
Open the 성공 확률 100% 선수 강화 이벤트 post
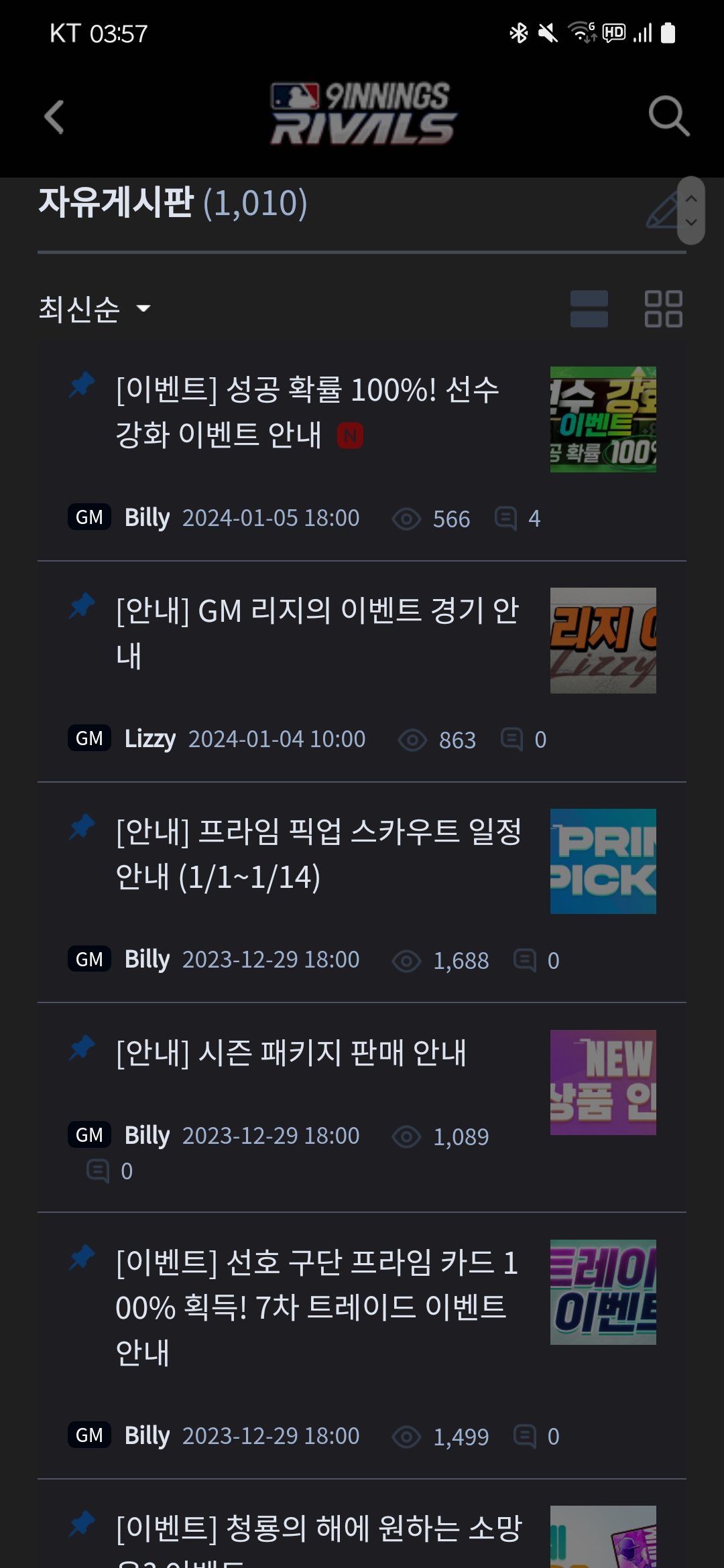[x=307, y=411]
